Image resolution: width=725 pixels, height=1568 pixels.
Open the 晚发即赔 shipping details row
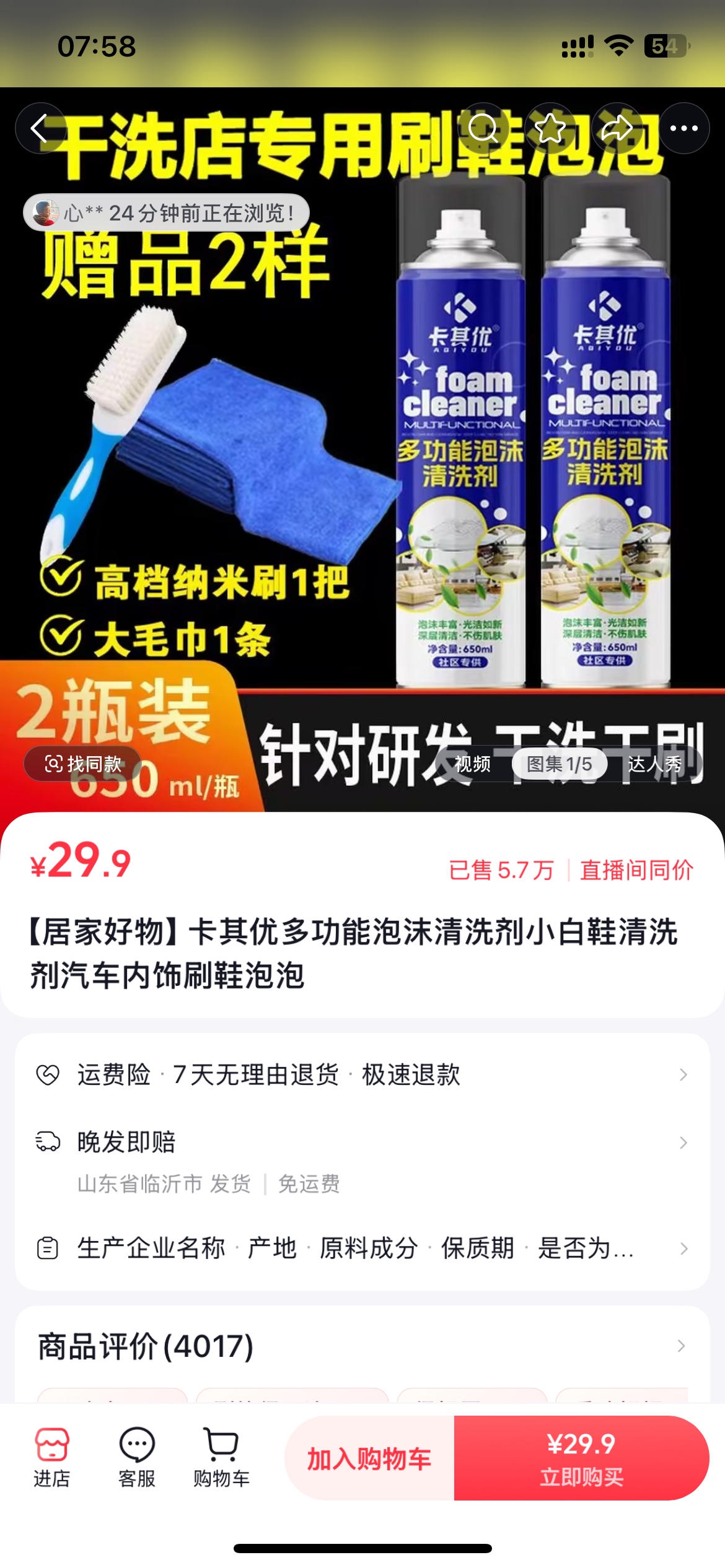(x=362, y=1143)
